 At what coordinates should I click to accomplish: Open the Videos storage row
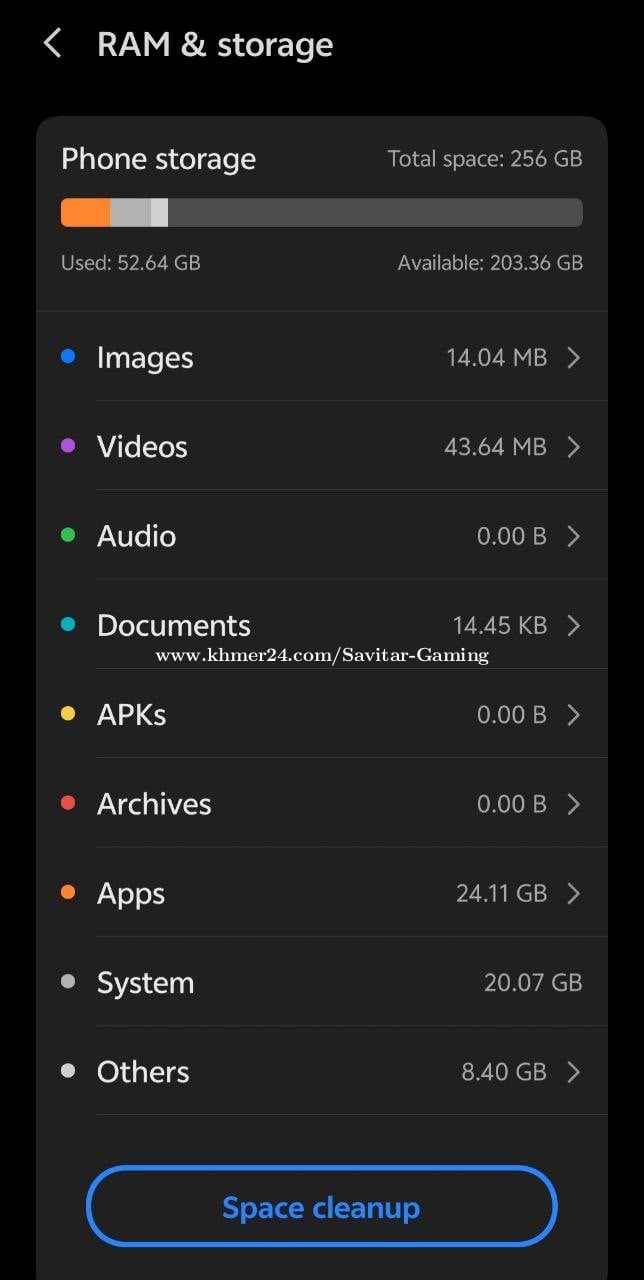(x=322, y=446)
